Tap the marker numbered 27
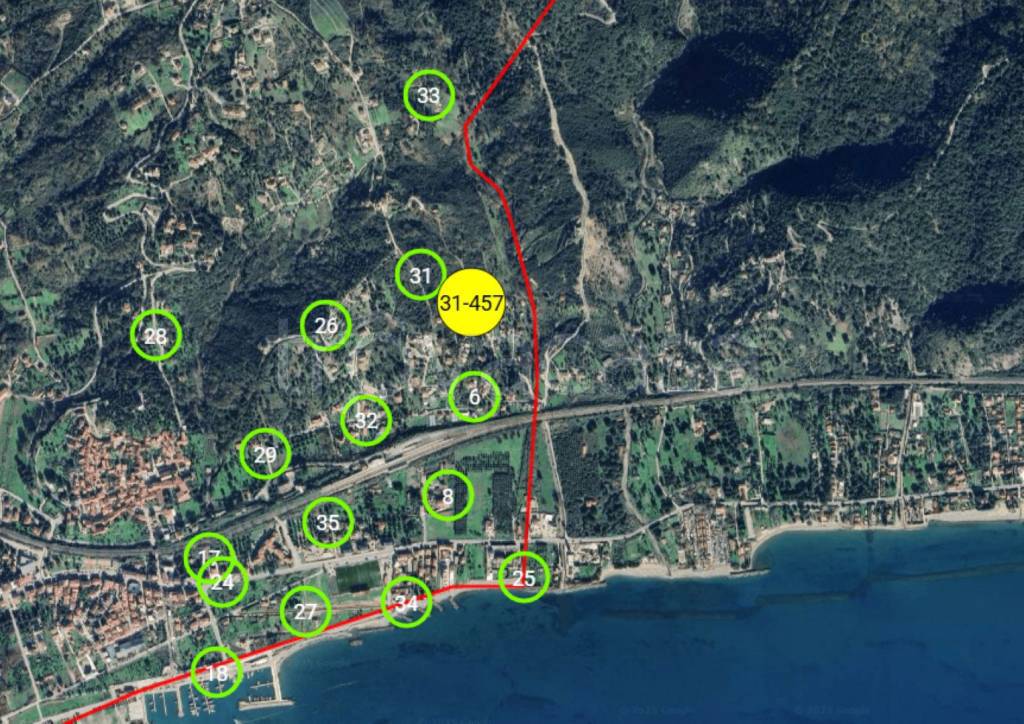Viewport: 1024px width, 724px height. 305,612
